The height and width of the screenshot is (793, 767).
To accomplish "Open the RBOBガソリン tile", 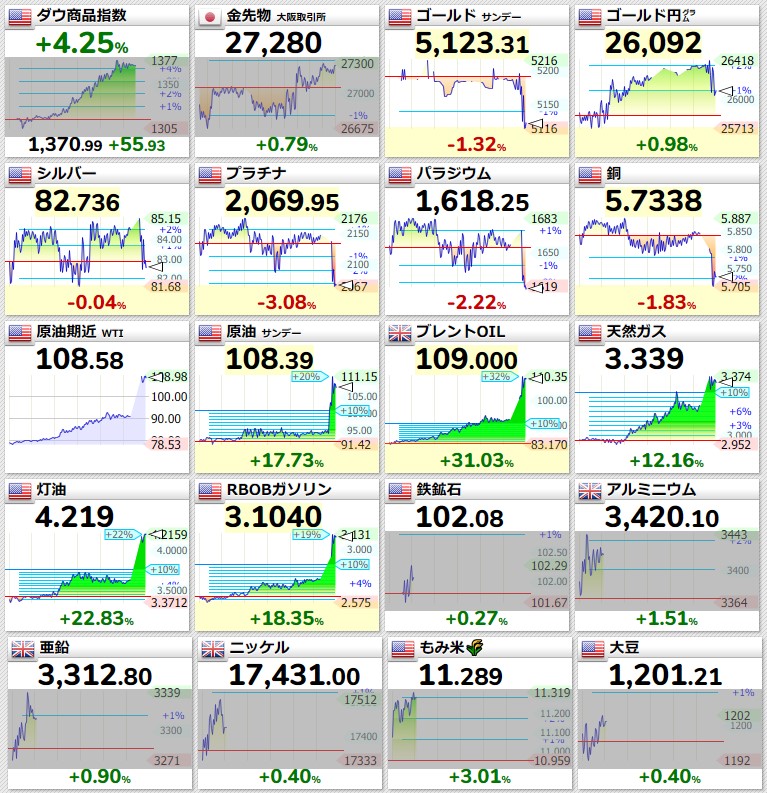I will [x=287, y=555].
